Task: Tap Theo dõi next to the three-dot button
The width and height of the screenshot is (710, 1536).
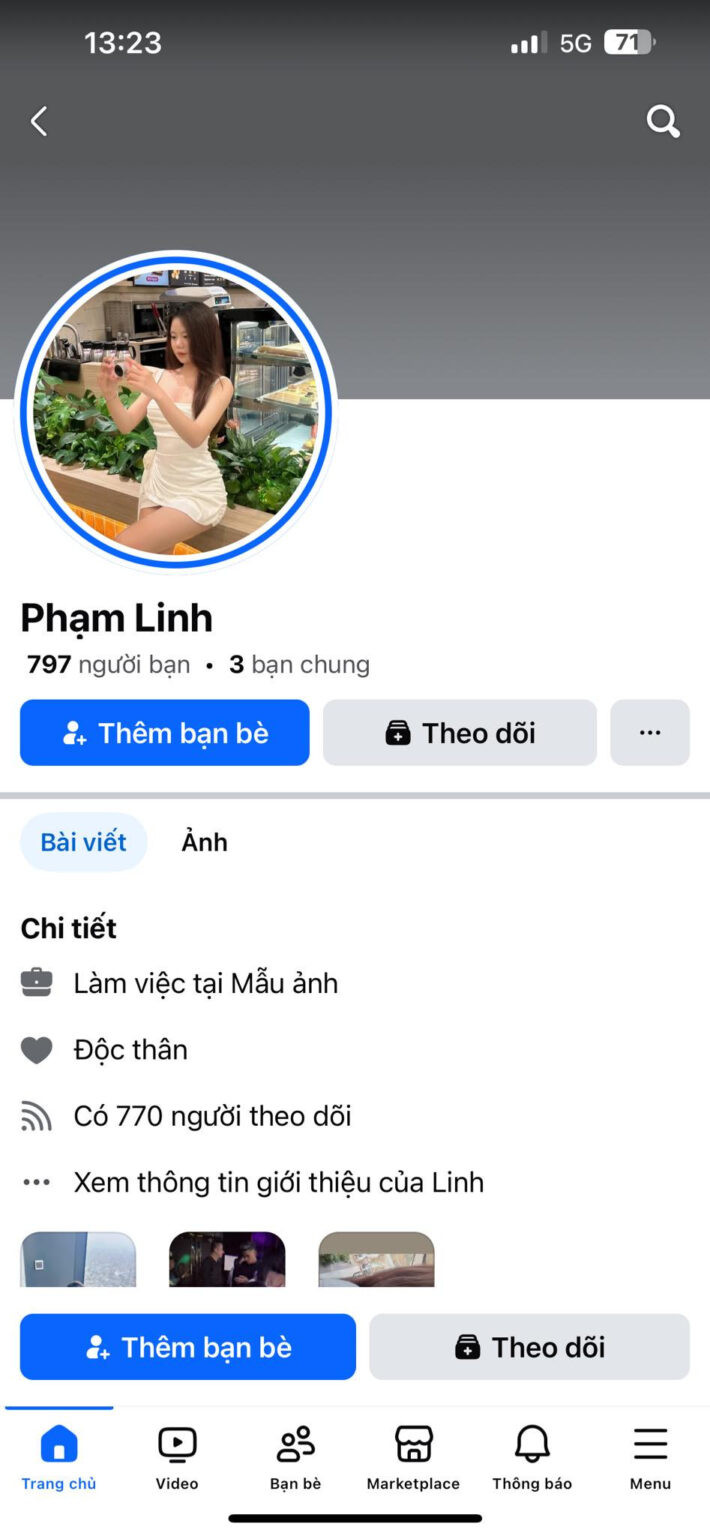Action: [460, 733]
